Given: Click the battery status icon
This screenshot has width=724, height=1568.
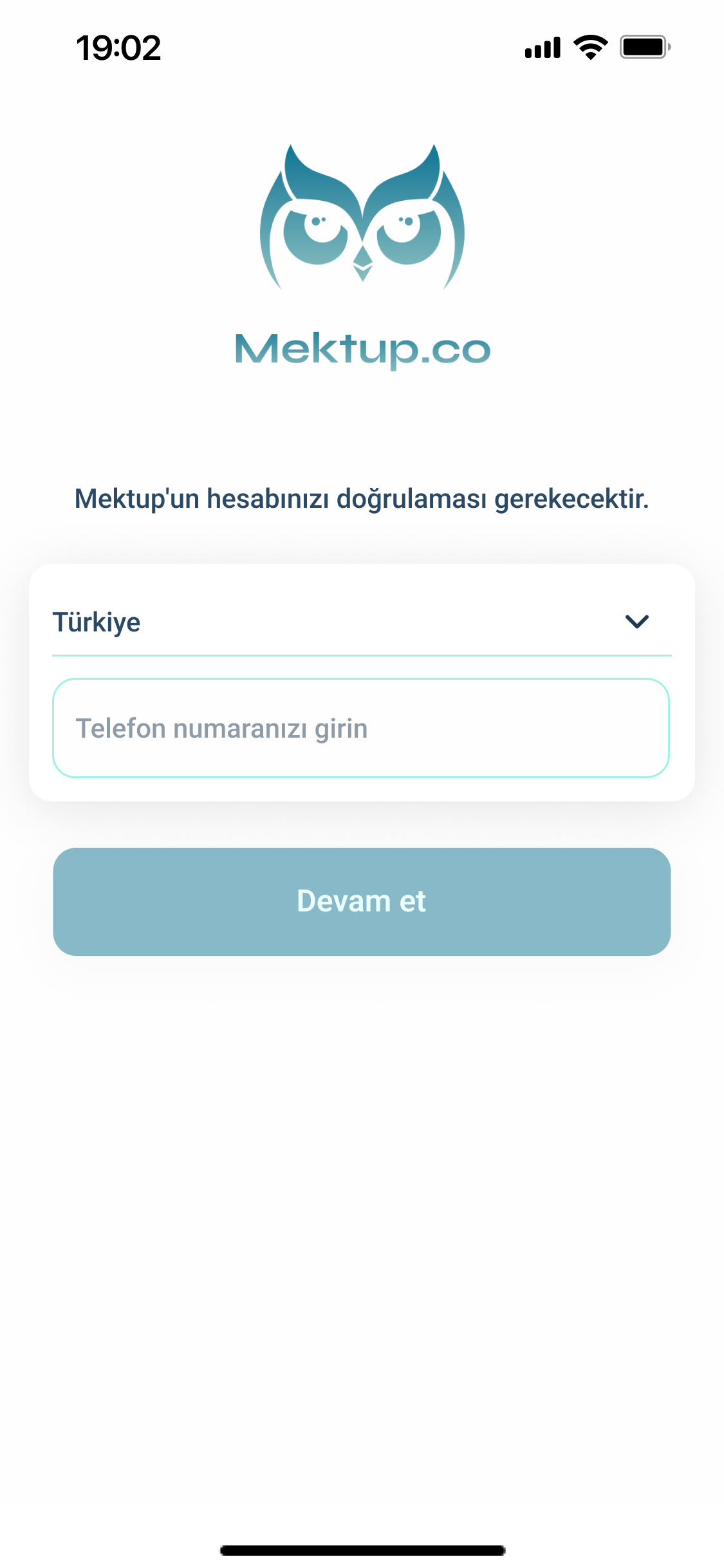Looking at the screenshot, I should pos(643,46).
